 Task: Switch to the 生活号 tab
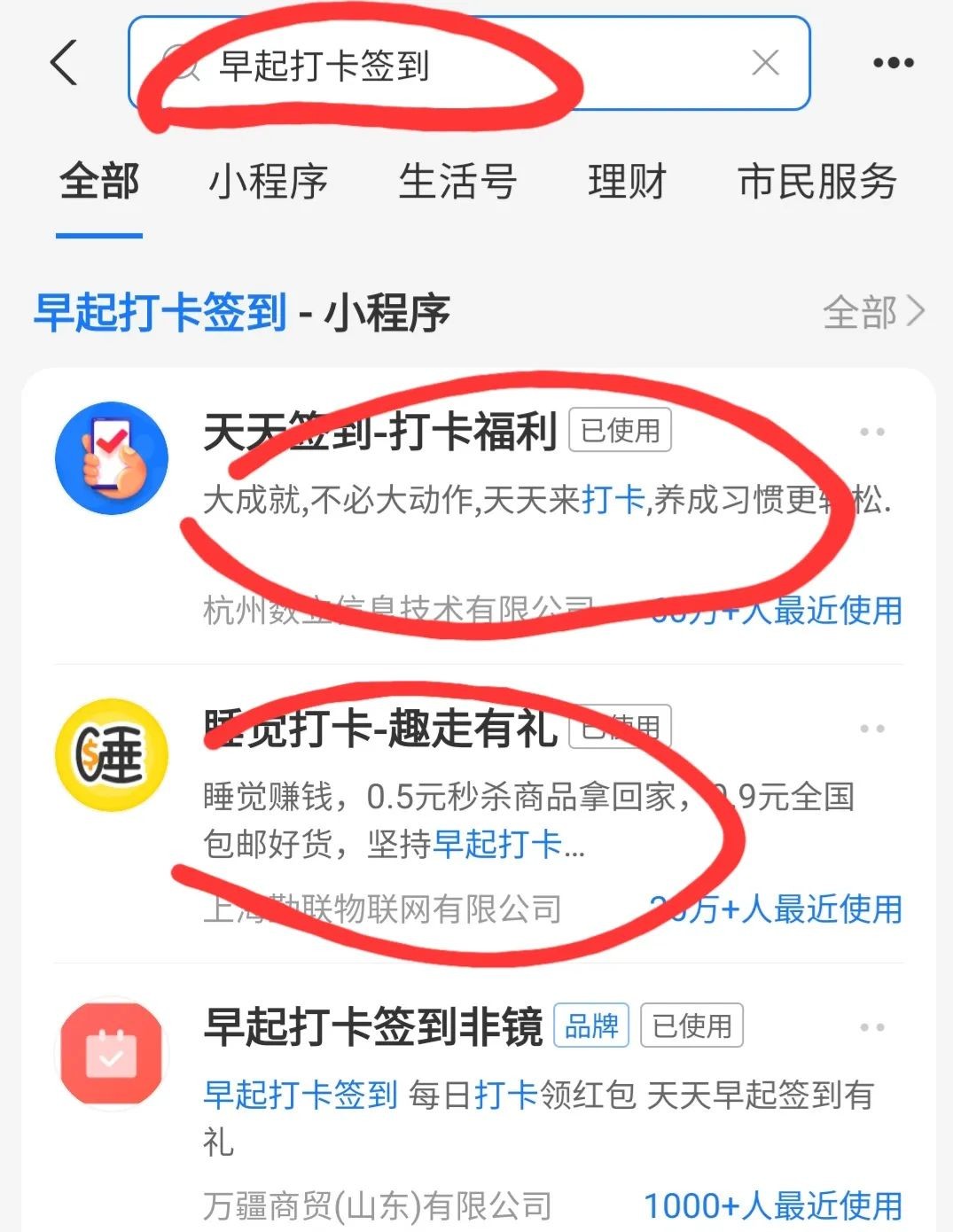pos(457,182)
